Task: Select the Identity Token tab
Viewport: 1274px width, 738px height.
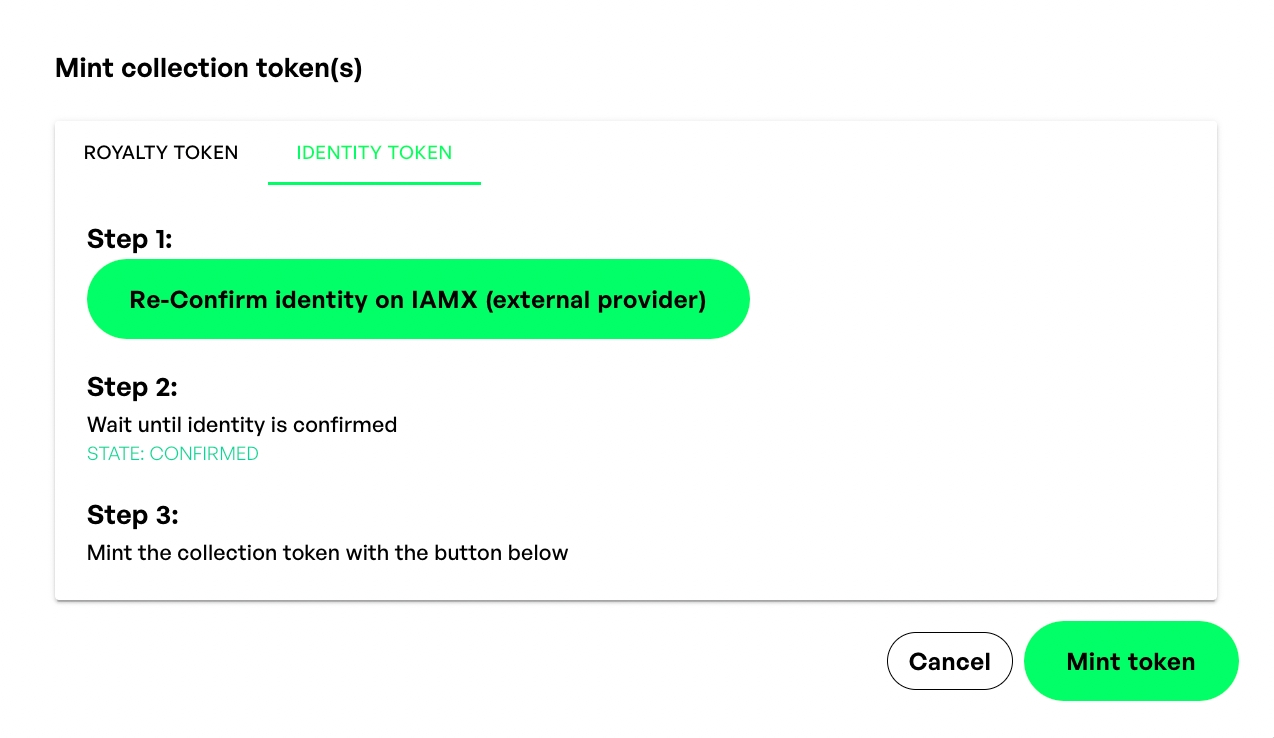Action: click(374, 153)
